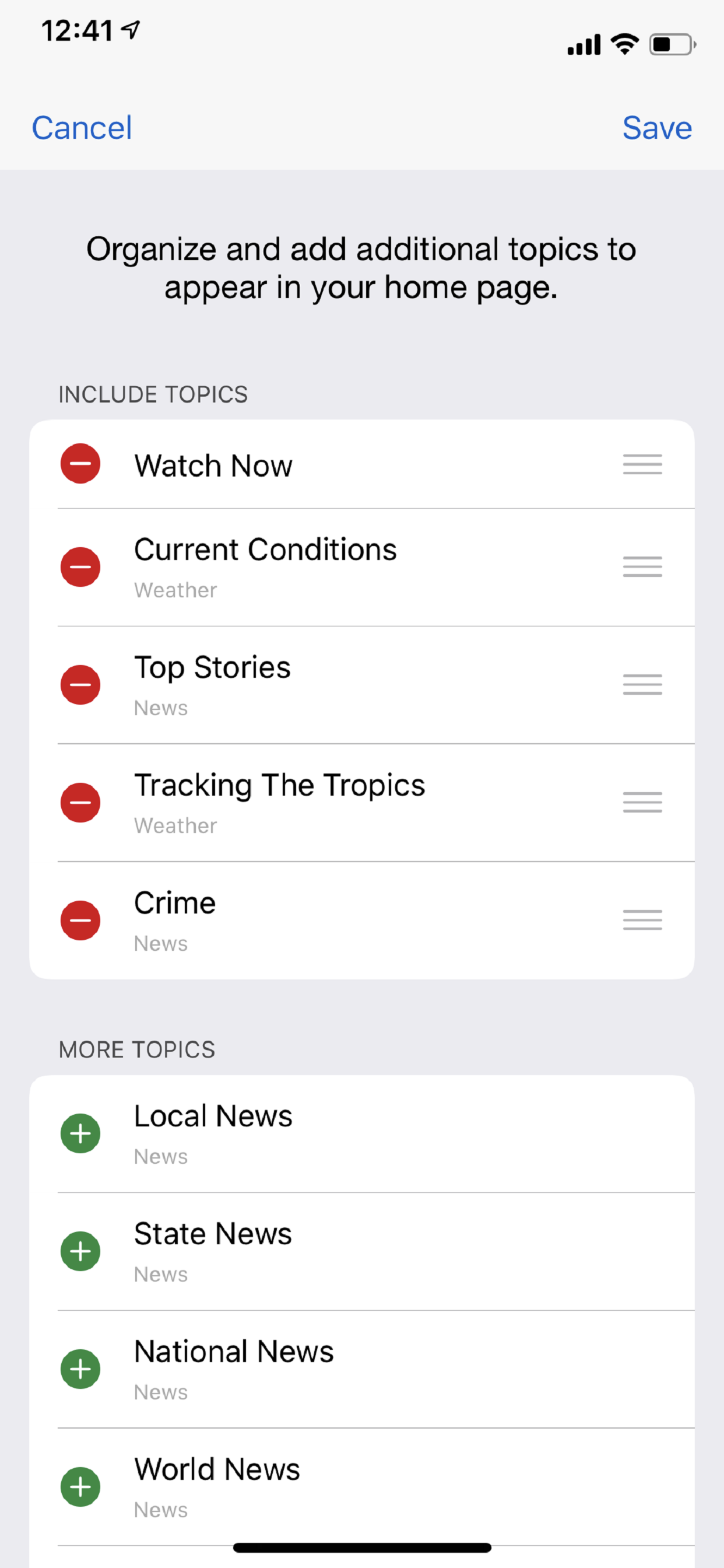Tap the reorder handle for Current Conditions
The height and width of the screenshot is (1568, 724).
tap(642, 566)
